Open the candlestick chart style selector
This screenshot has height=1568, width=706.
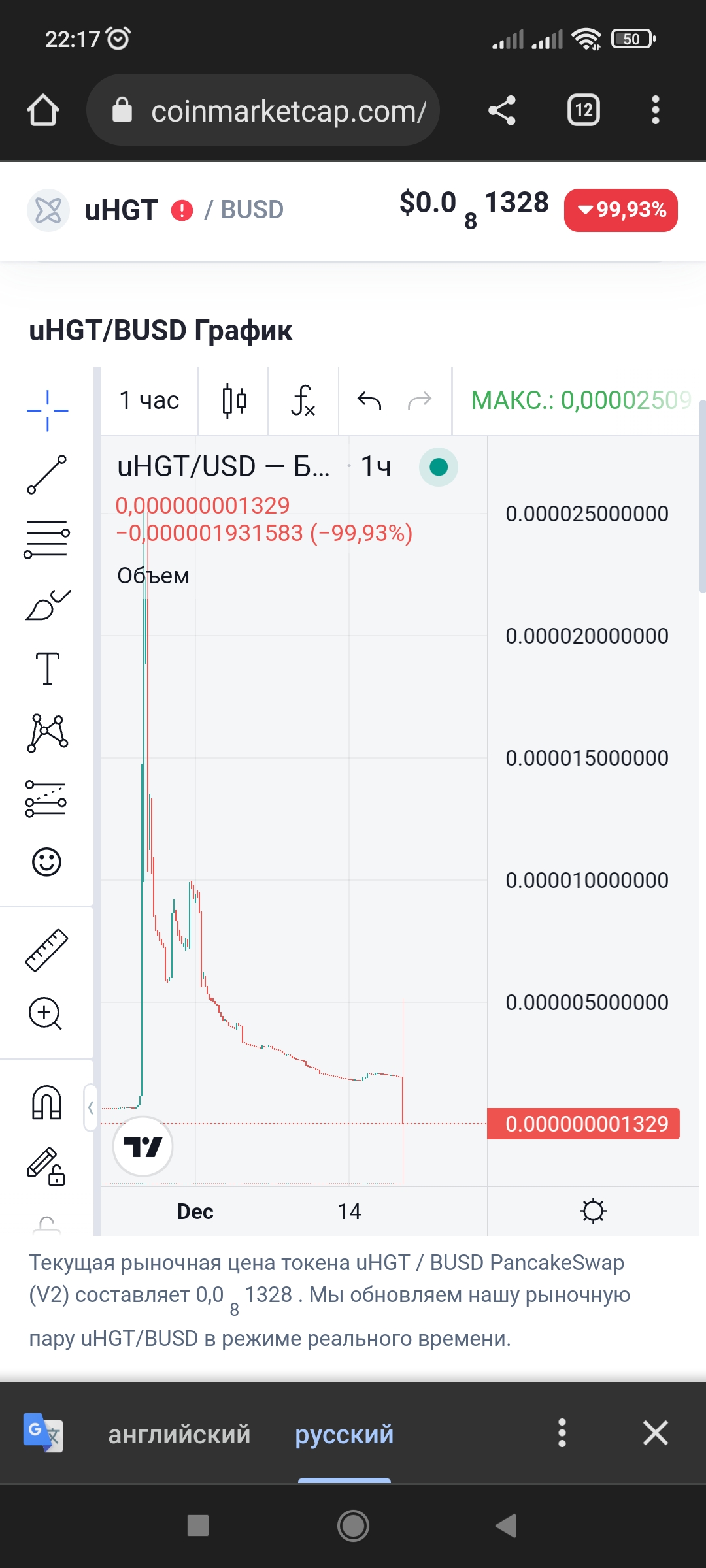pyautogui.click(x=234, y=400)
